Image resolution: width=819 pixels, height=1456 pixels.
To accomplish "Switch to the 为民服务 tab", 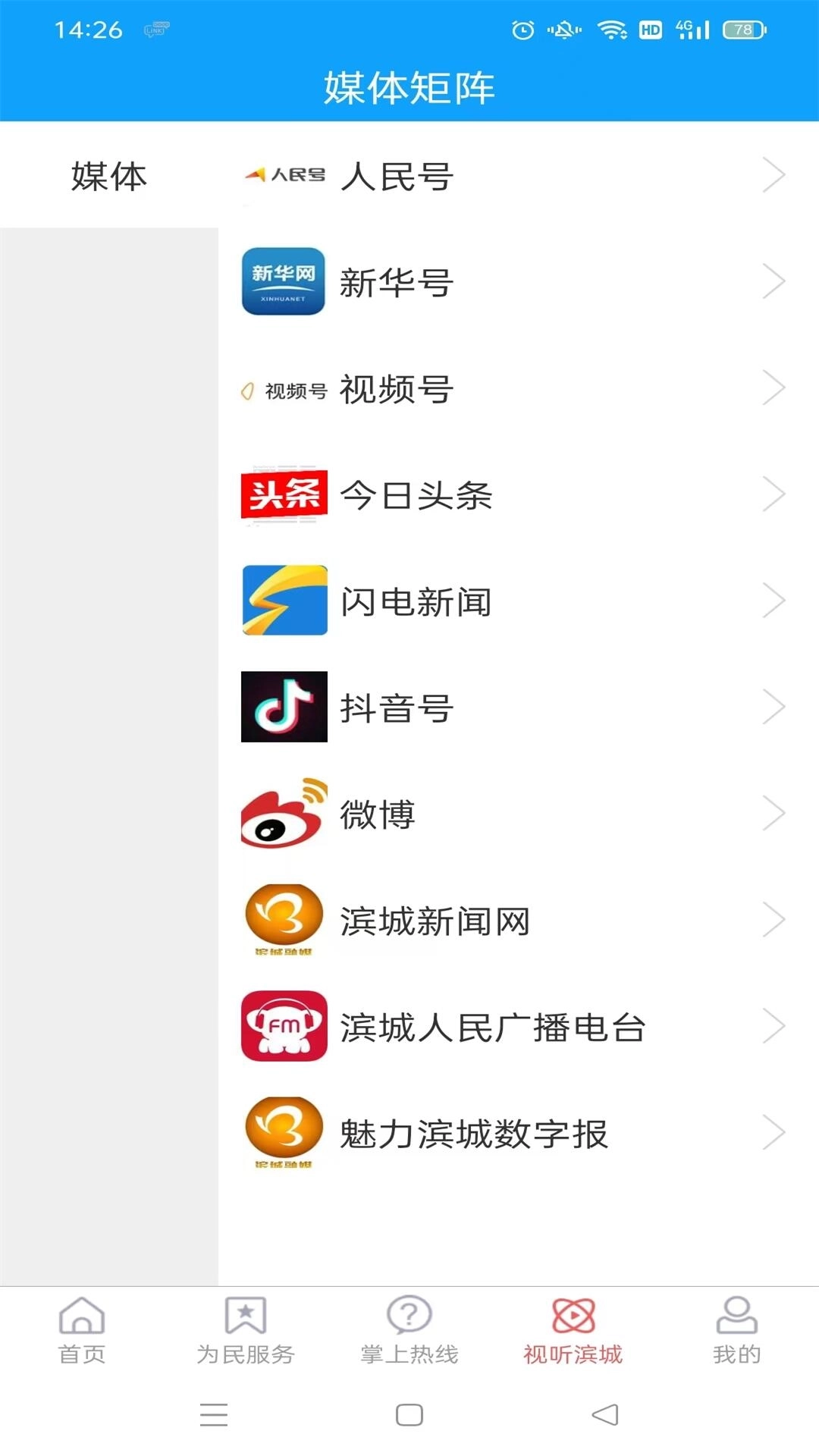I will 246,1330.
